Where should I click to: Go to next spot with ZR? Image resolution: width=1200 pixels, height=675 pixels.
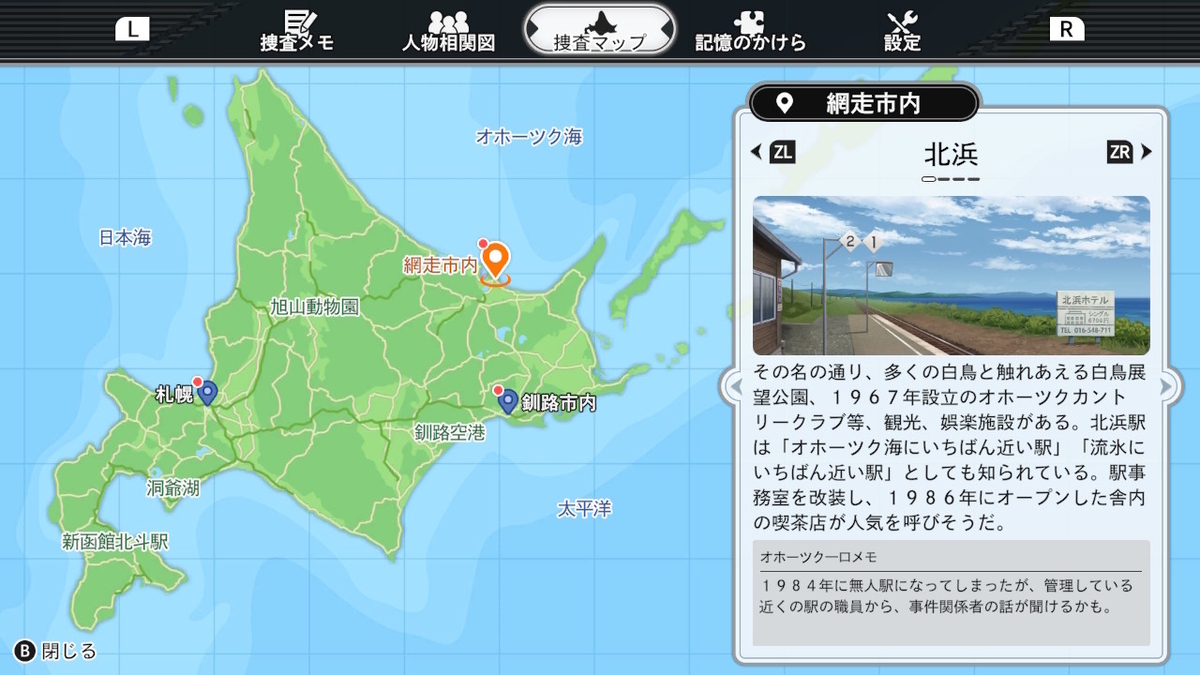coord(1129,152)
